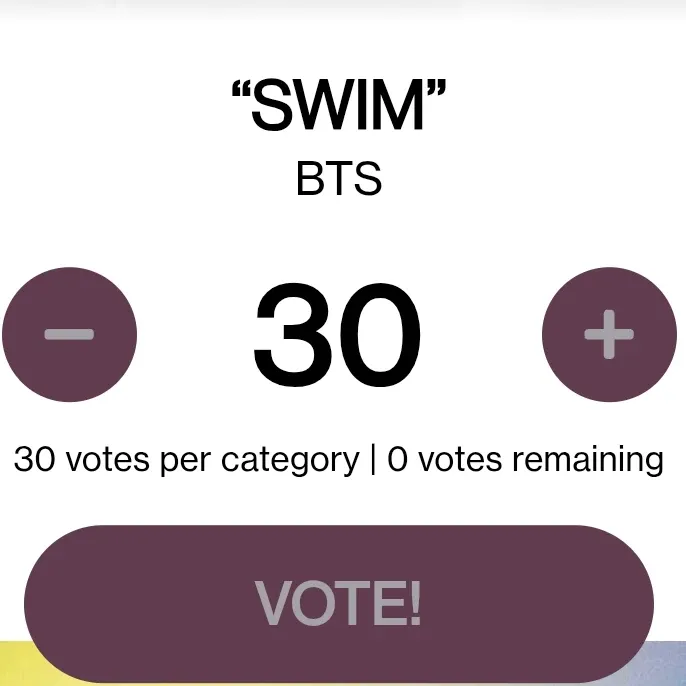Decrease the vote count with minus
Viewport: 686px width, 686px height.
tap(69, 334)
